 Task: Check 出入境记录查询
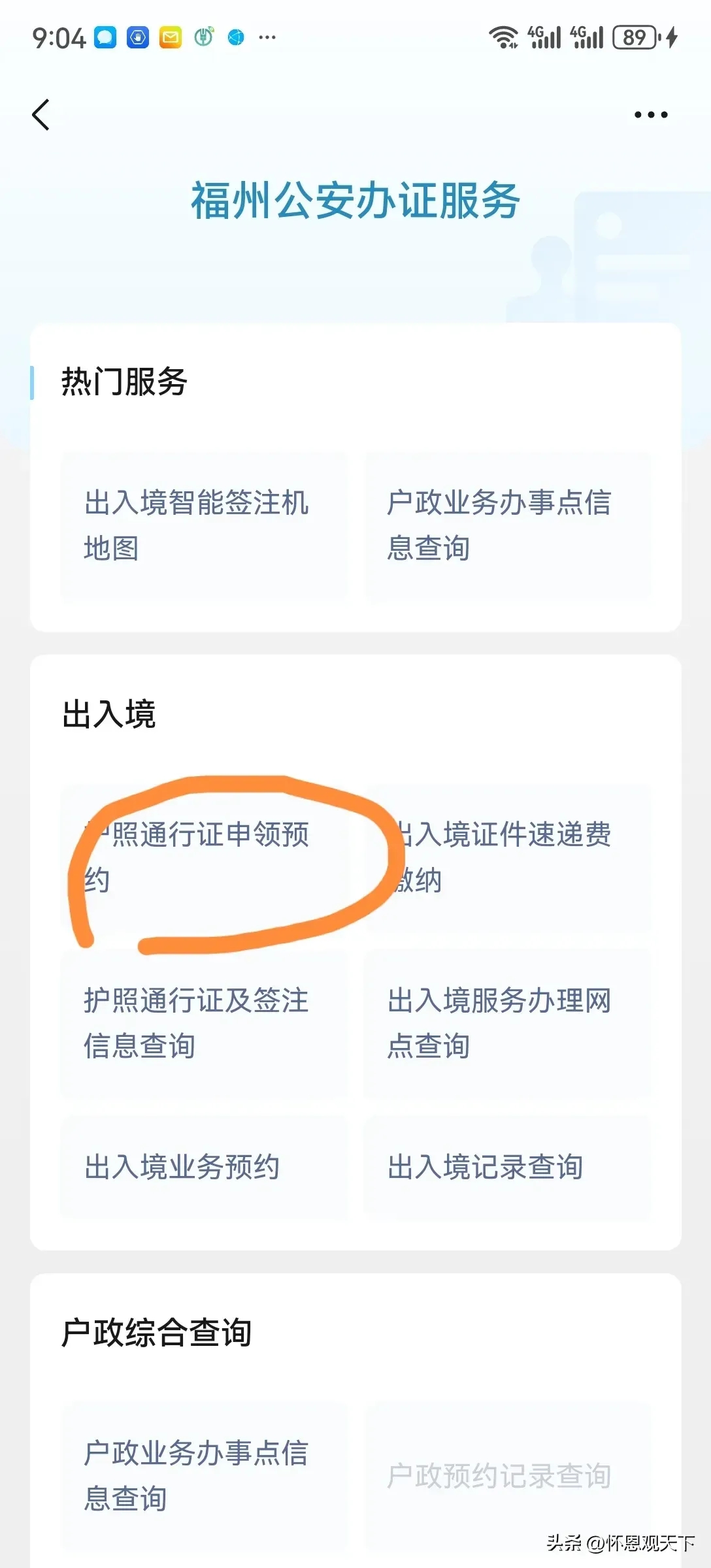coord(507,1167)
